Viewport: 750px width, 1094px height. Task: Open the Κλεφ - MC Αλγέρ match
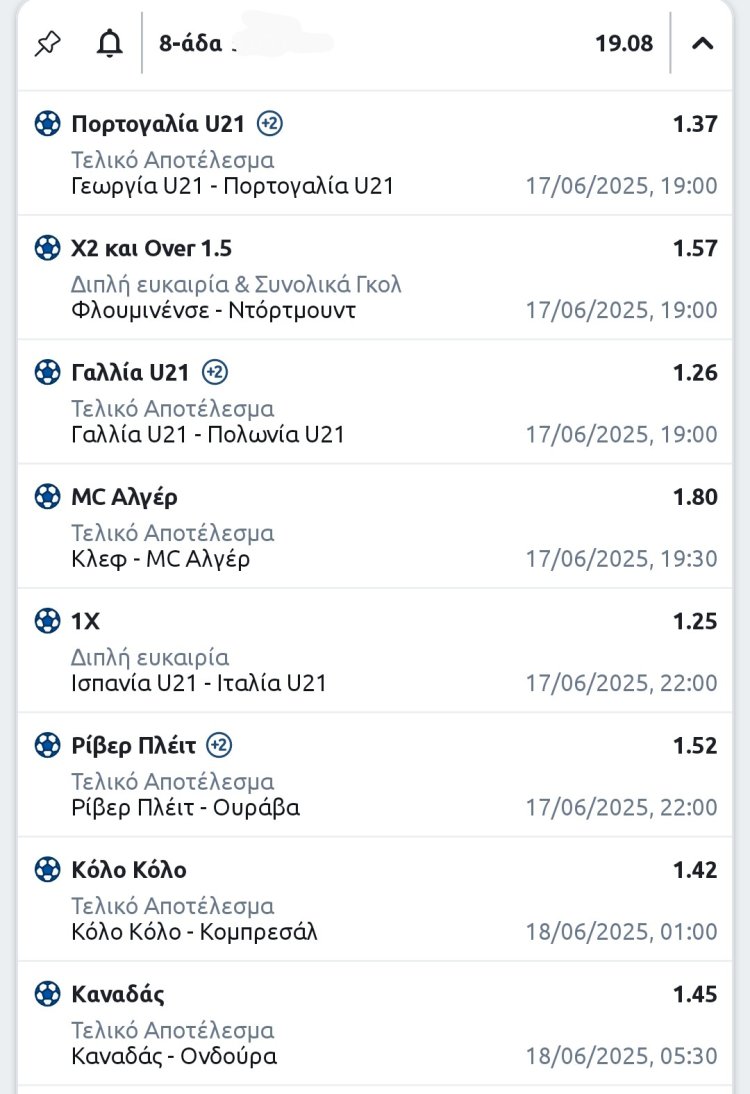[161, 559]
